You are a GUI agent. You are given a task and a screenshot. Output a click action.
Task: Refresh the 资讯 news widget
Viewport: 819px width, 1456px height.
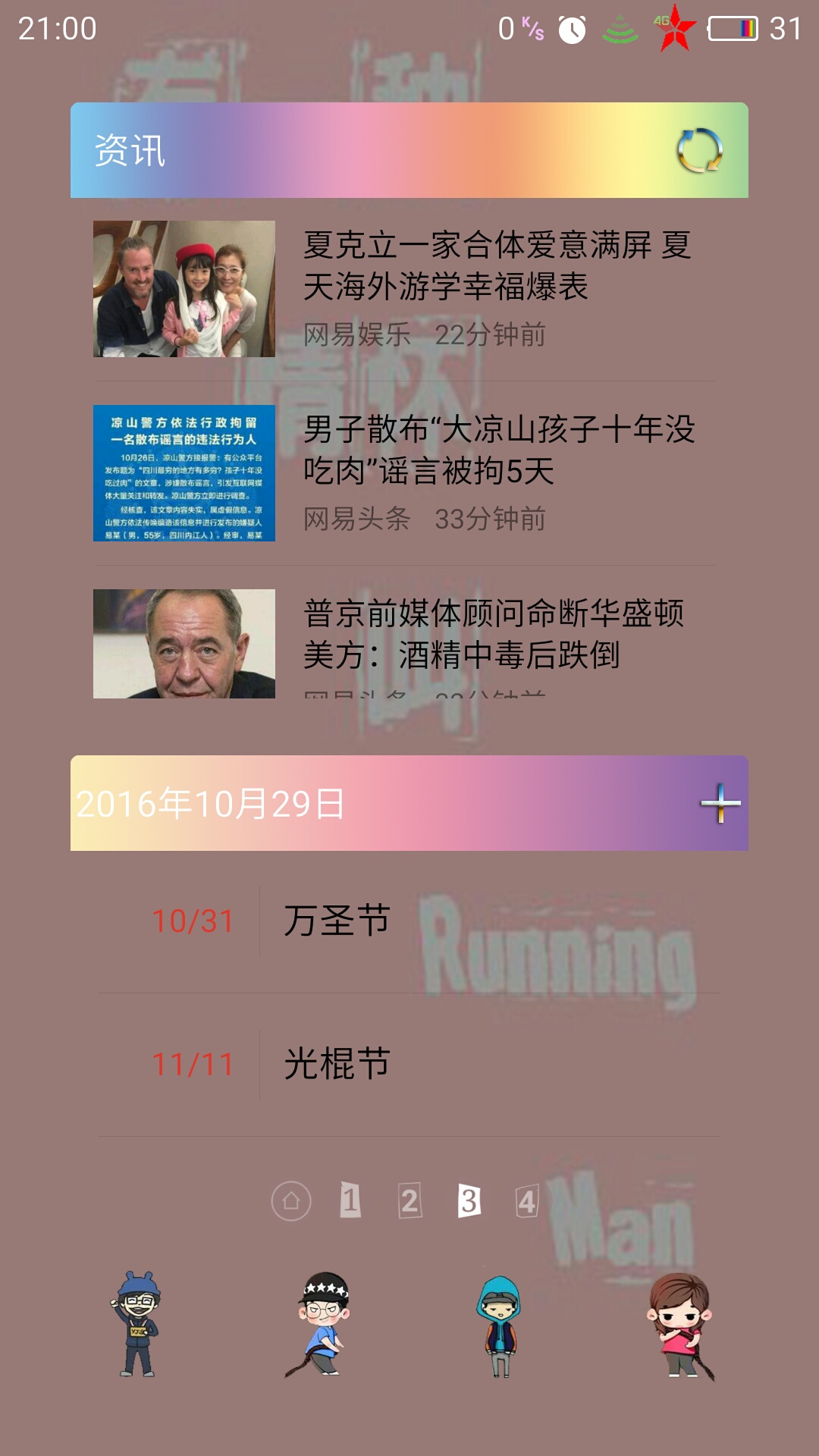click(x=699, y=150)
